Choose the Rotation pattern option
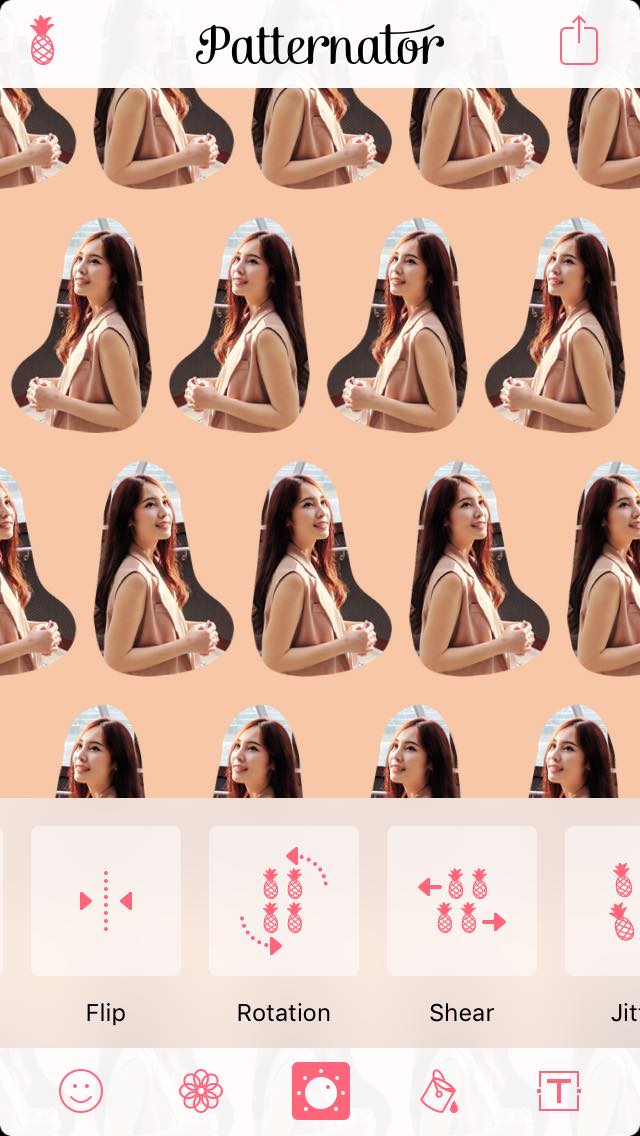Image resolution: width=640 pixels, height=1136 pixels. click(284, 901)
